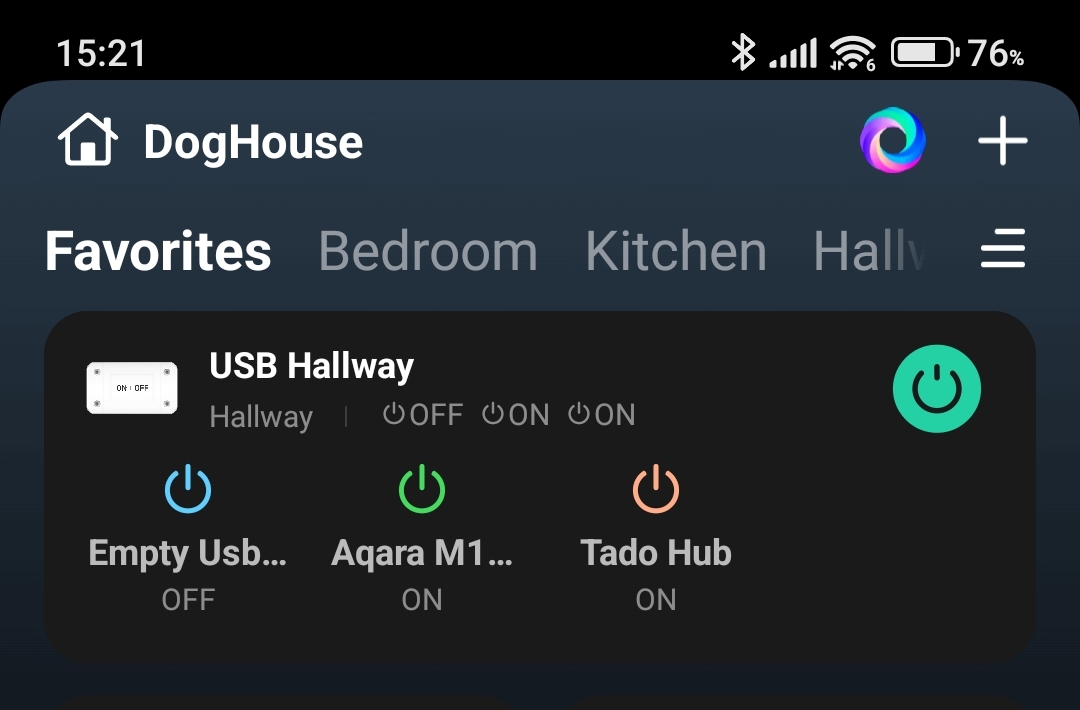Open the DogHouse home selector

(211, 142)
